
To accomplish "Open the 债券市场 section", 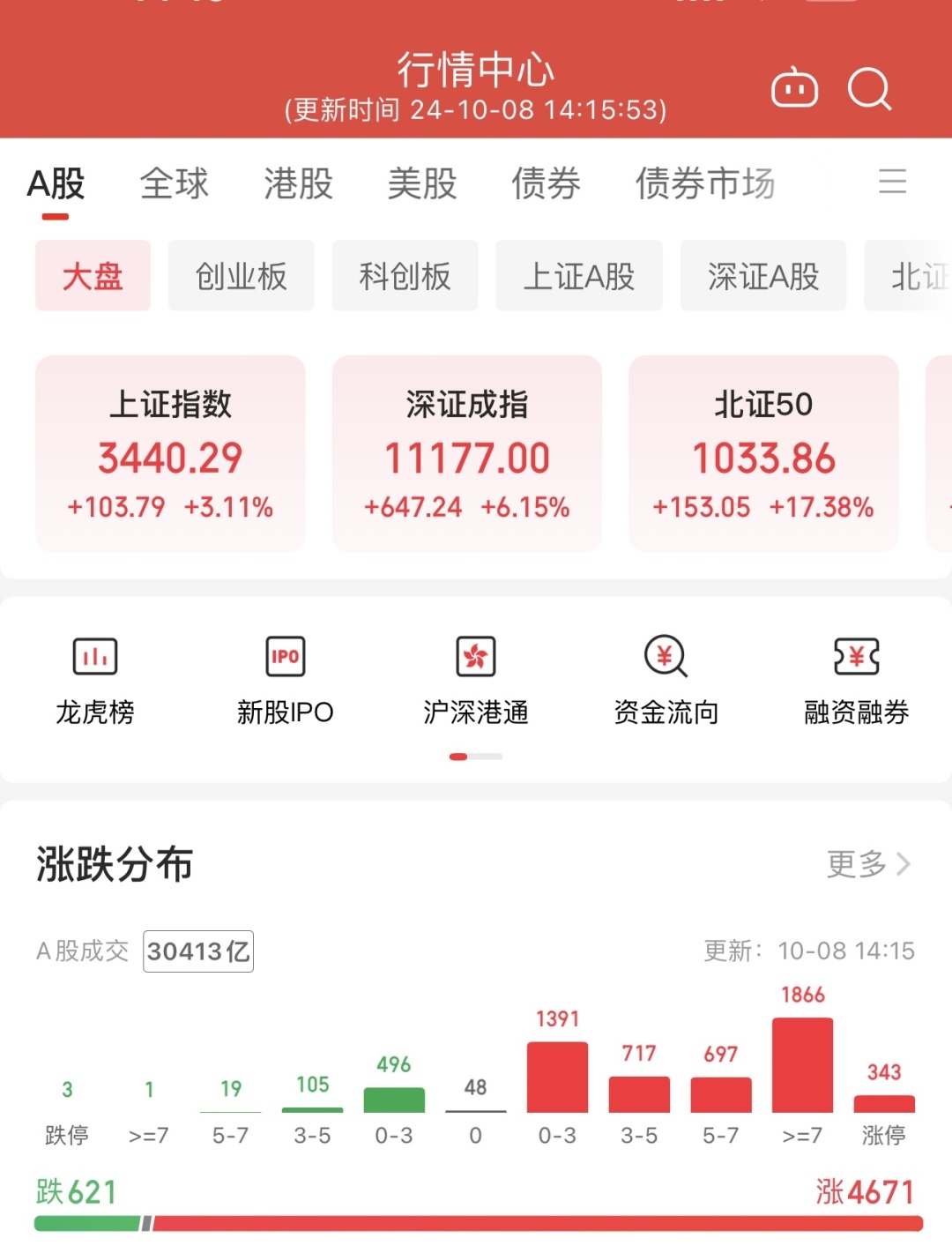I will click(704, 183).
